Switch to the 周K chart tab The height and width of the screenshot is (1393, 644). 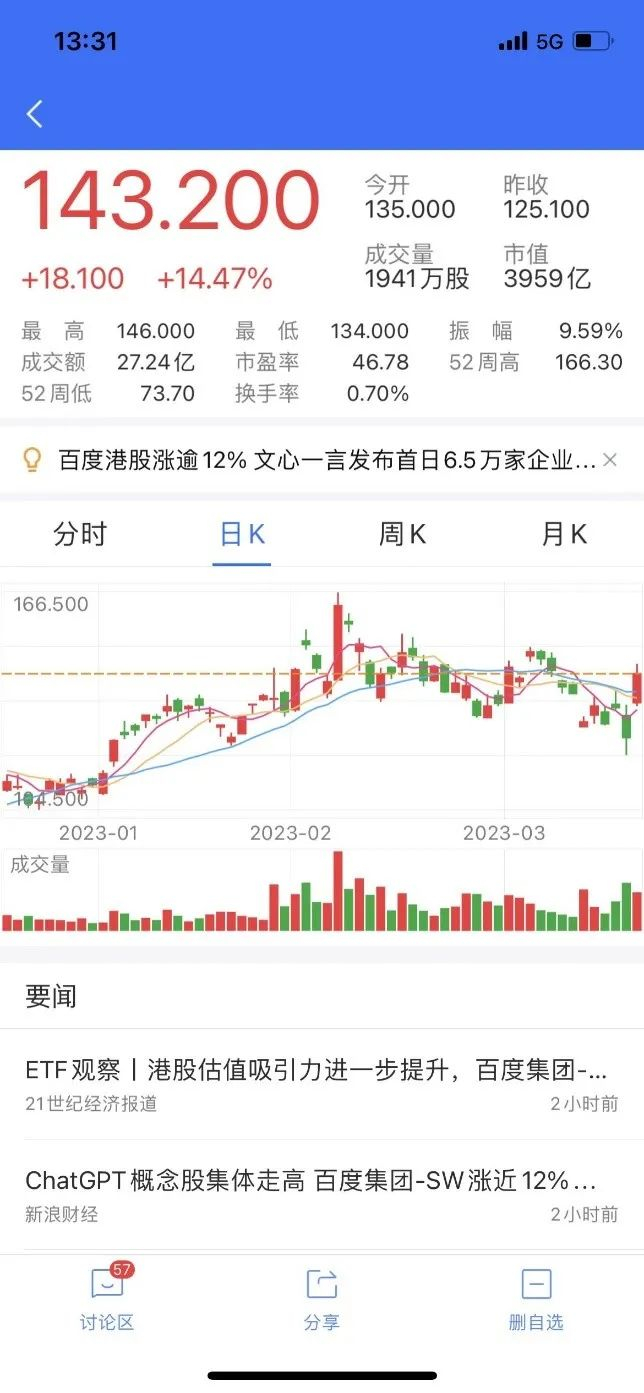point(402,534)
